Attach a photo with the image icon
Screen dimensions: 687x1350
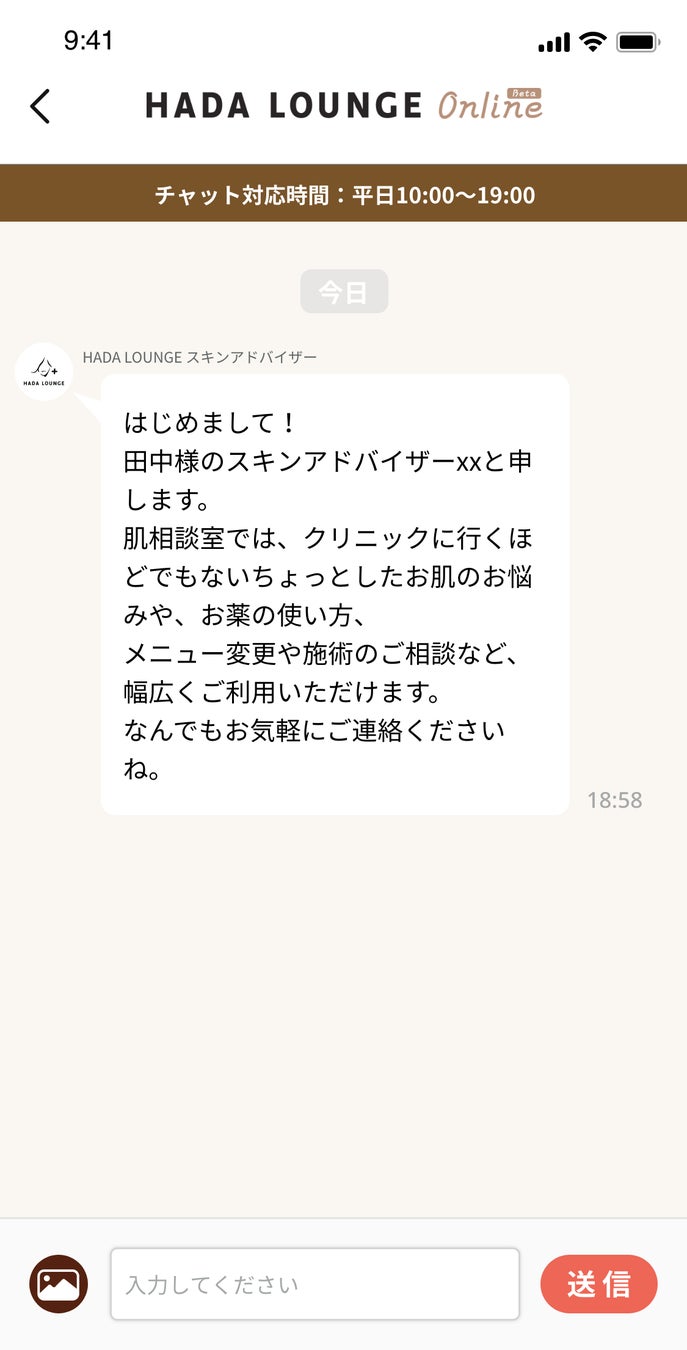coord(59,1284)
